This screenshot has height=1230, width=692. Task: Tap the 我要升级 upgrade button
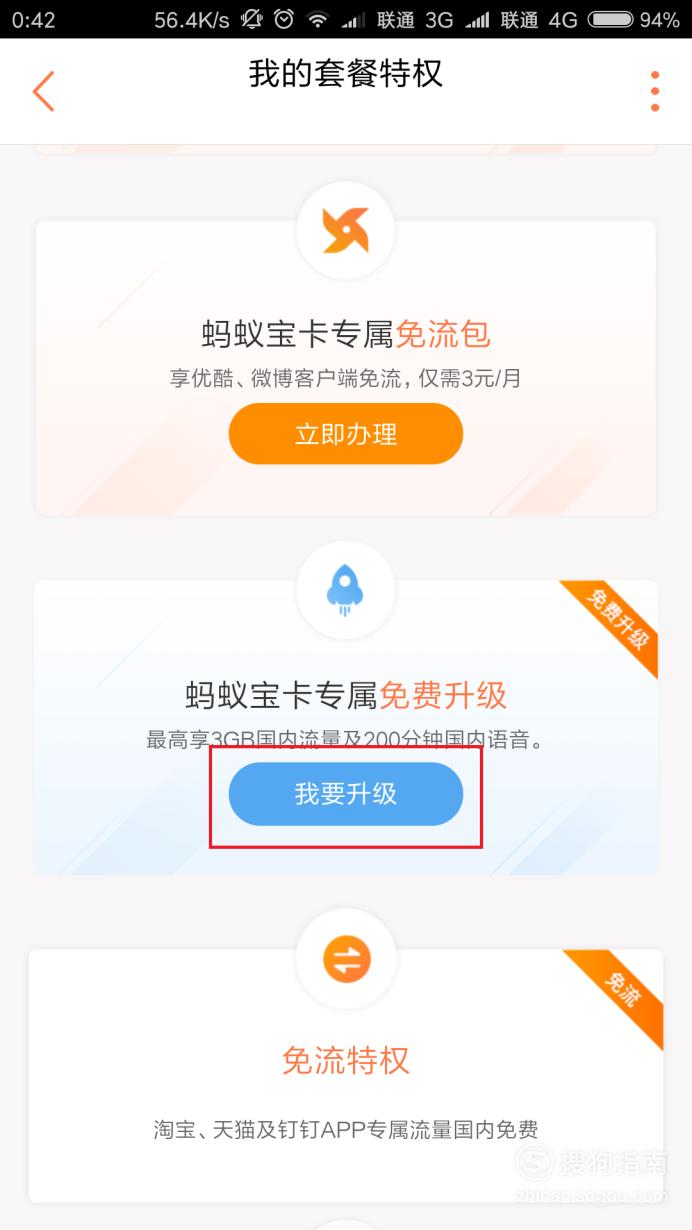tap(346, 794)
